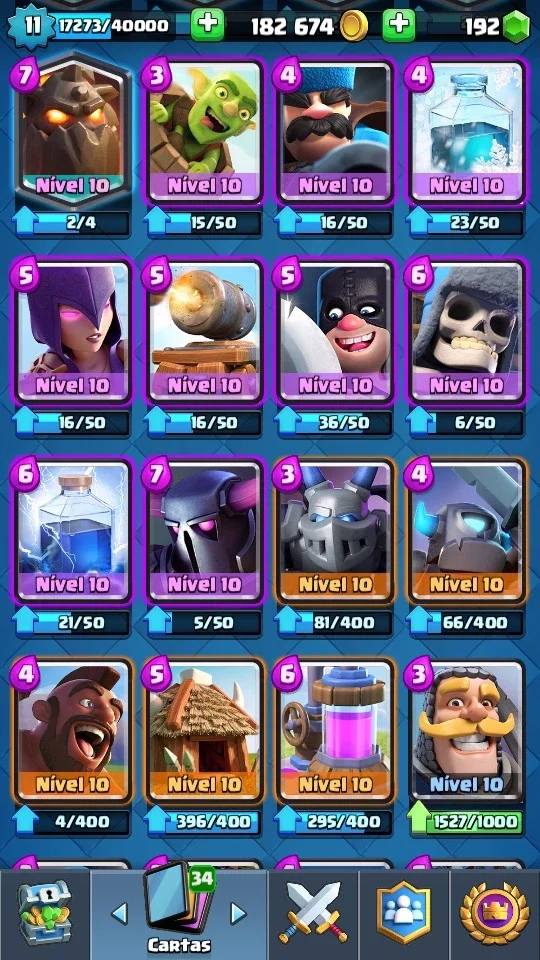This screenshot has width=540, height=960.
Task: Tap the plus button beside experience bar
Action: point(208,26)
